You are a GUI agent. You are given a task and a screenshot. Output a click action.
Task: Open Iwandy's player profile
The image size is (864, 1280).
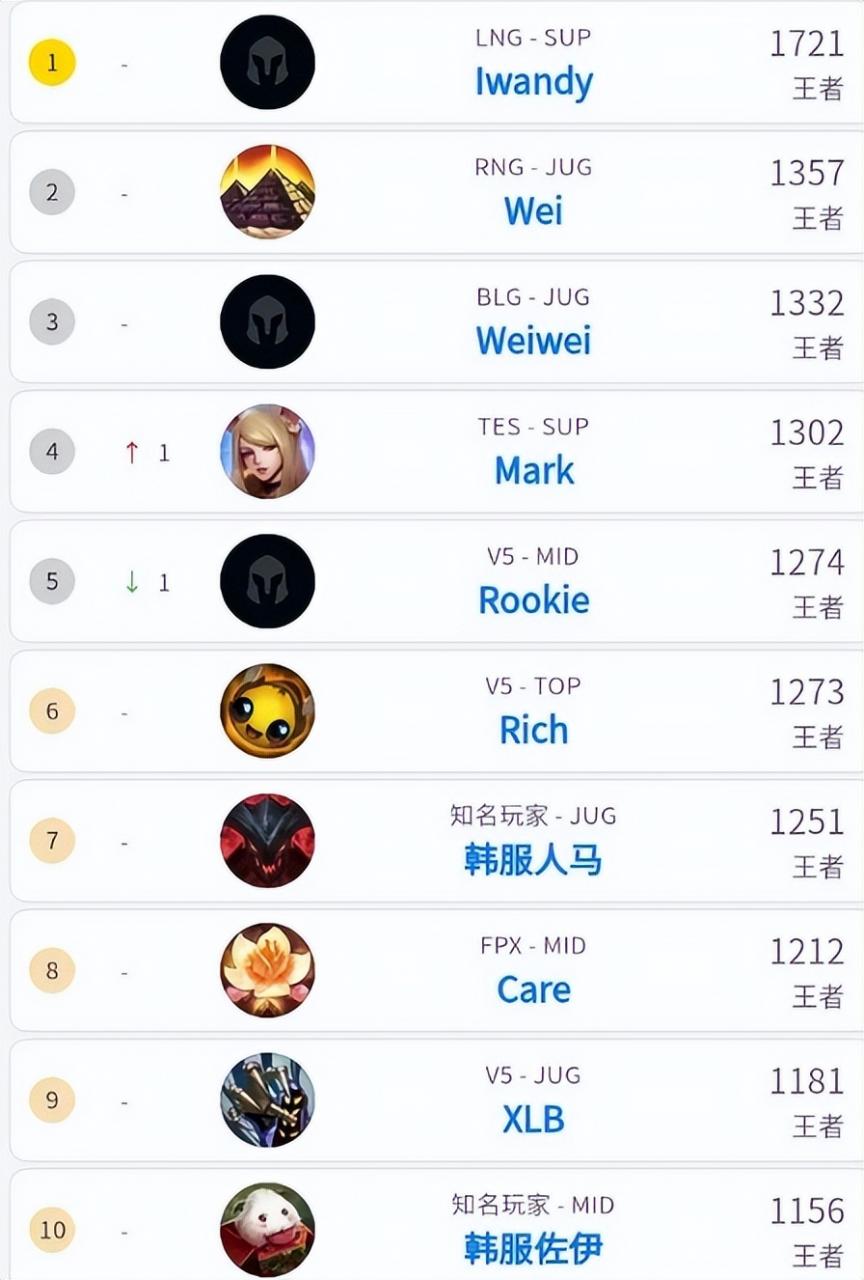point(533,82)
